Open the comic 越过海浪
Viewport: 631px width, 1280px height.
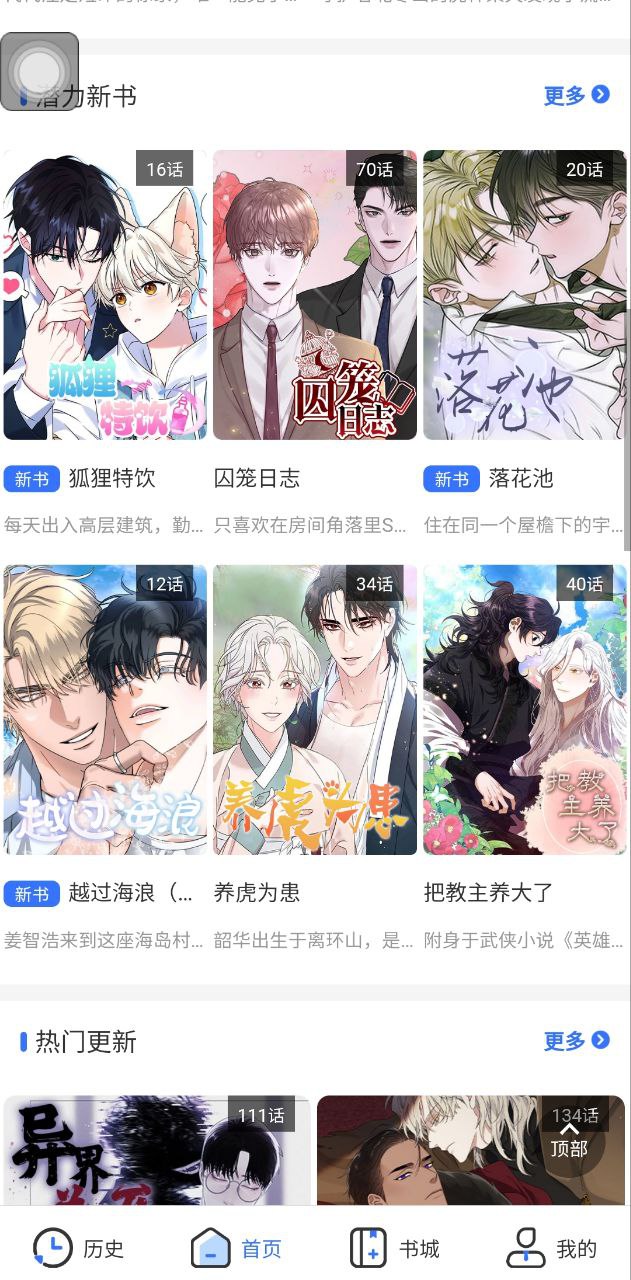(105, 710)
